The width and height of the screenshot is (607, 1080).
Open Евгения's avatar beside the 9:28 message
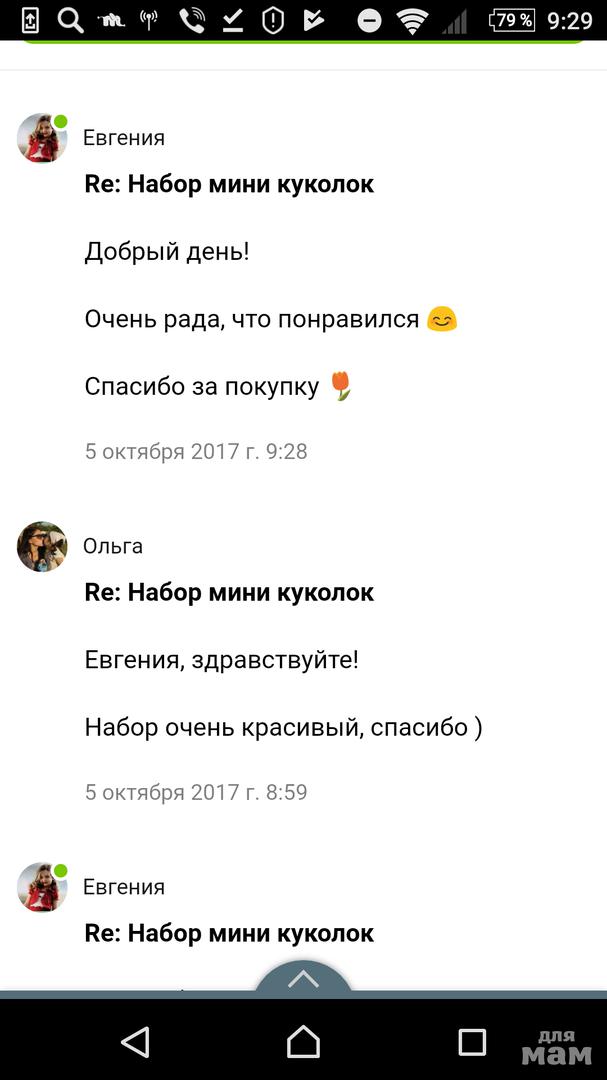click(x=42, y=138)
